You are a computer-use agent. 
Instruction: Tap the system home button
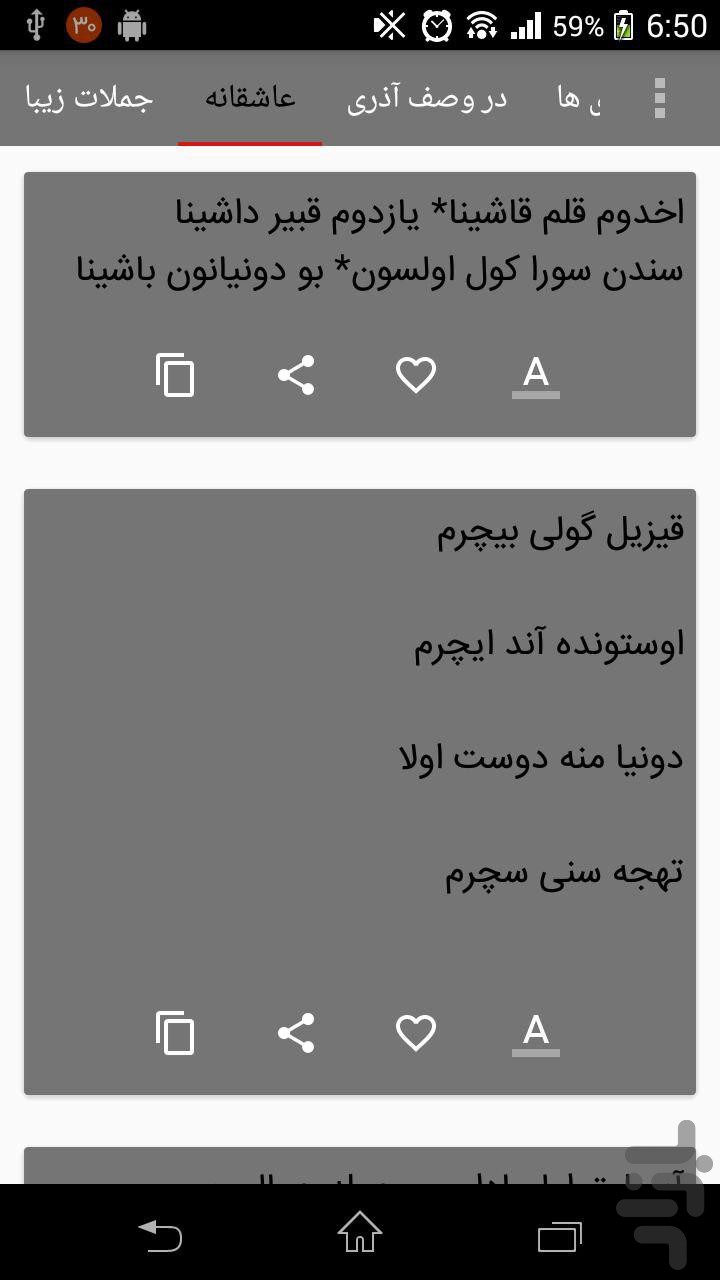[x=360, y=1232]
